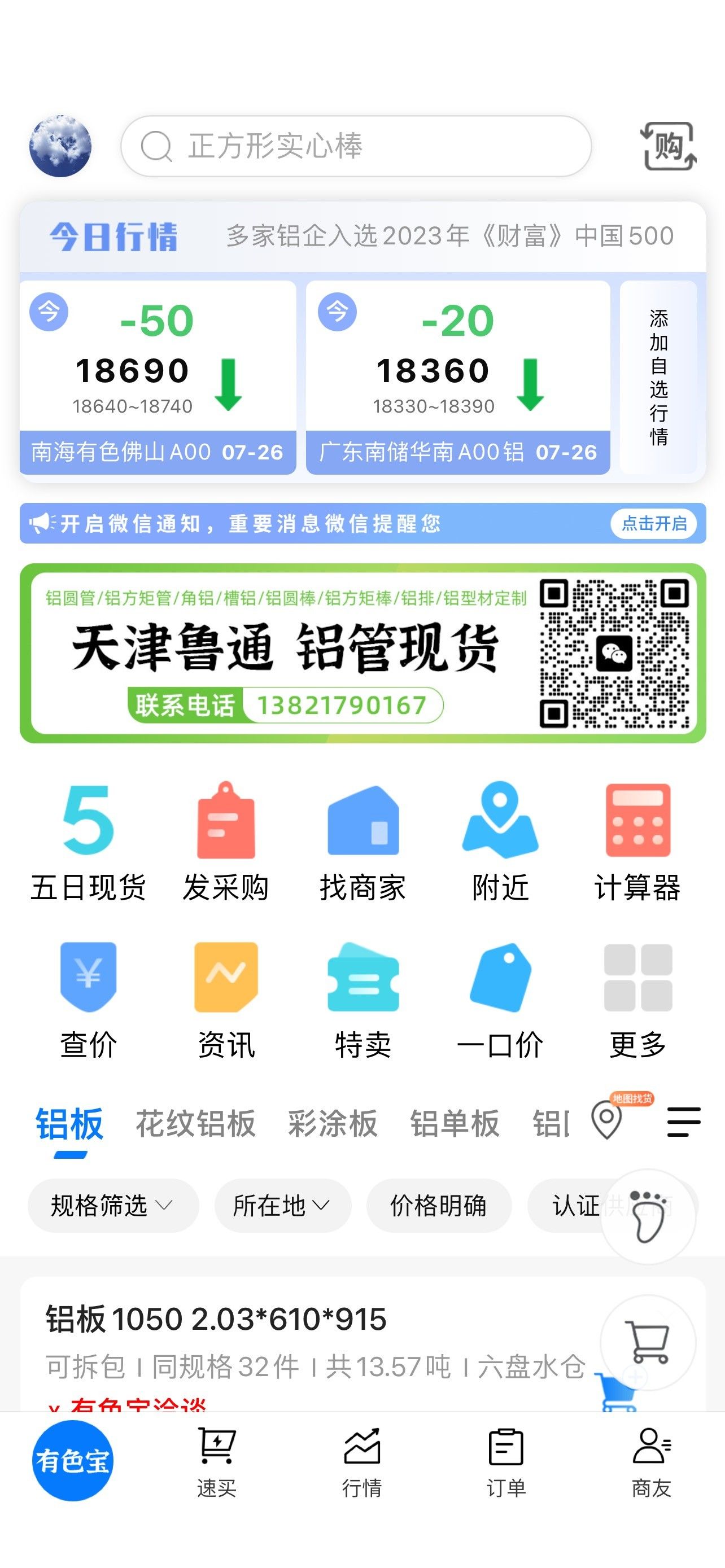Open 找商家 shortcut

point(363,841)
